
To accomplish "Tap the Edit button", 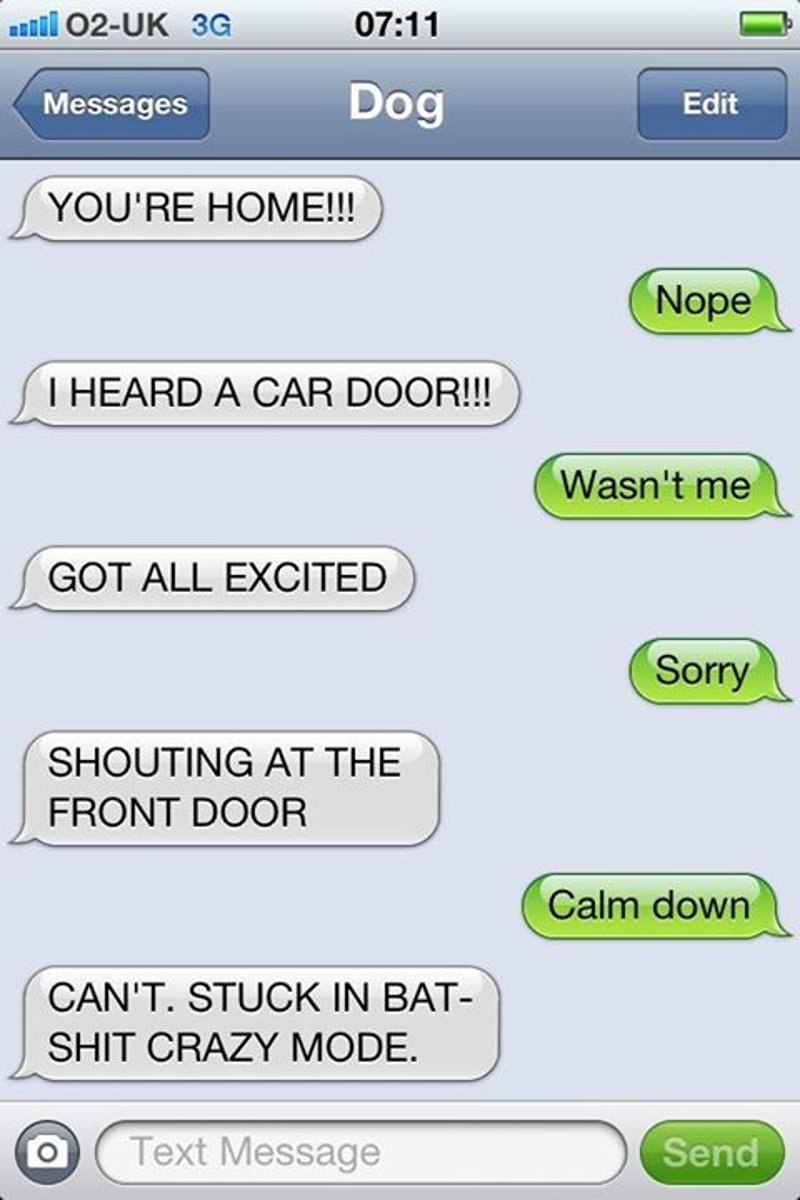I will [711, 104].
